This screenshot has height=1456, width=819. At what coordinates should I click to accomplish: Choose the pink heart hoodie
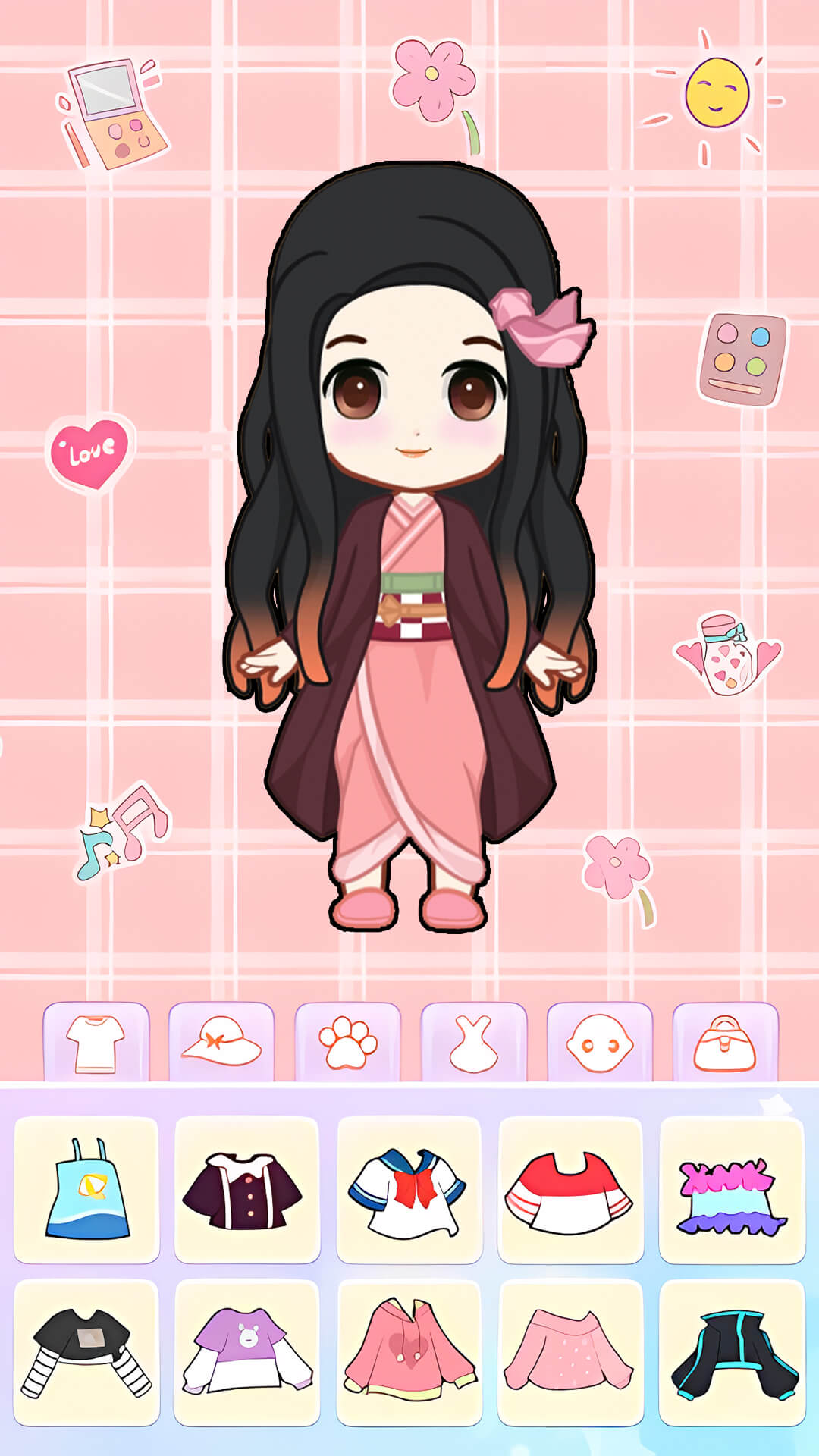click(409, 1352)
